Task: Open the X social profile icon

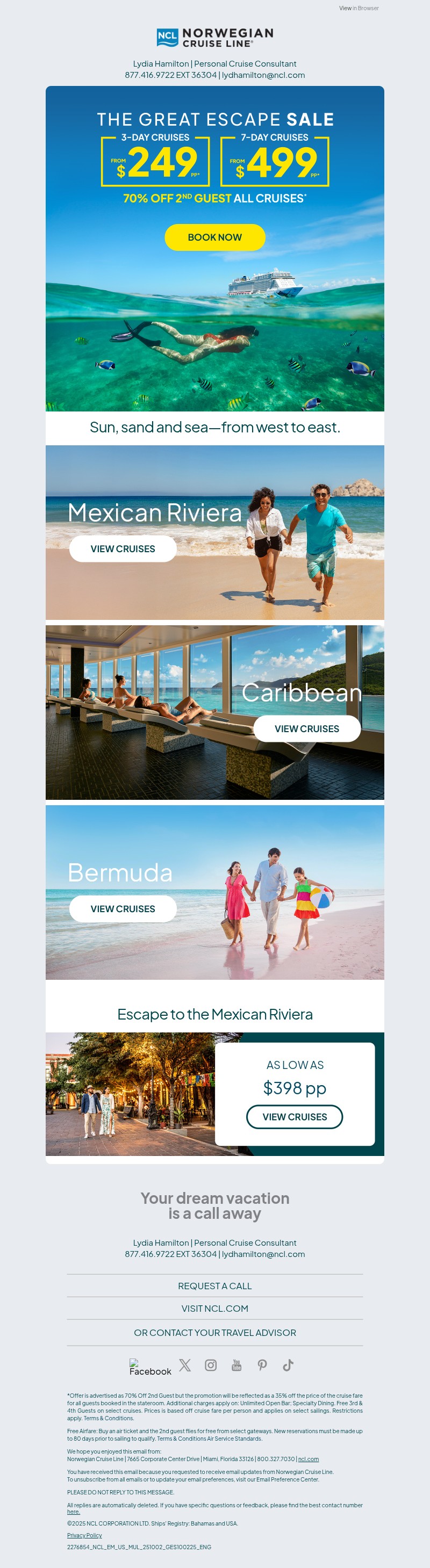Action: (x=185, y=1365)
